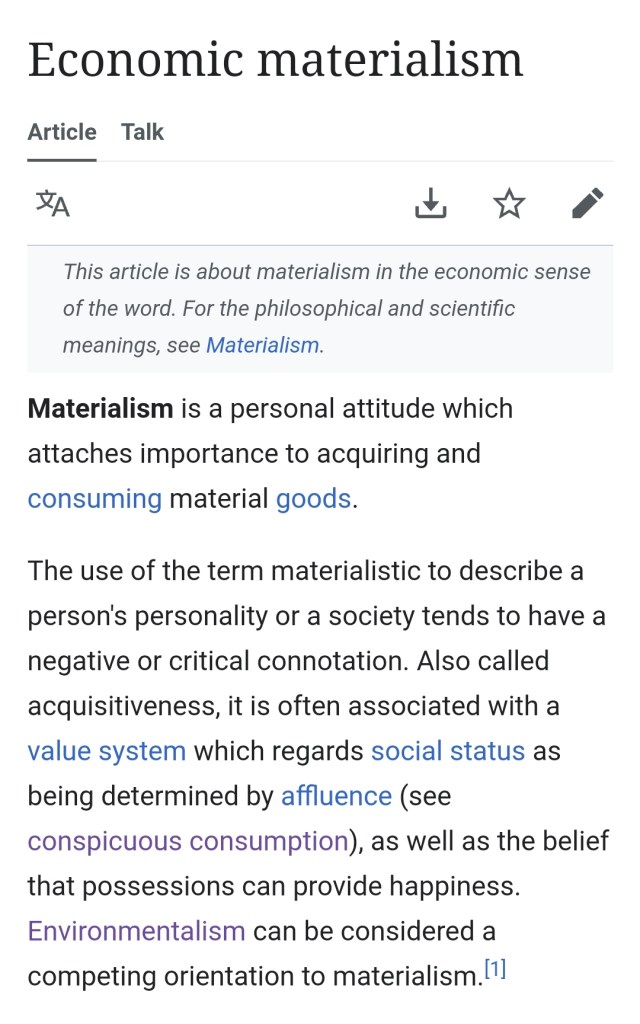Edit the article with pencil icon
Image resolution: width=640 pixels, height=1024 pixels.
588,204
